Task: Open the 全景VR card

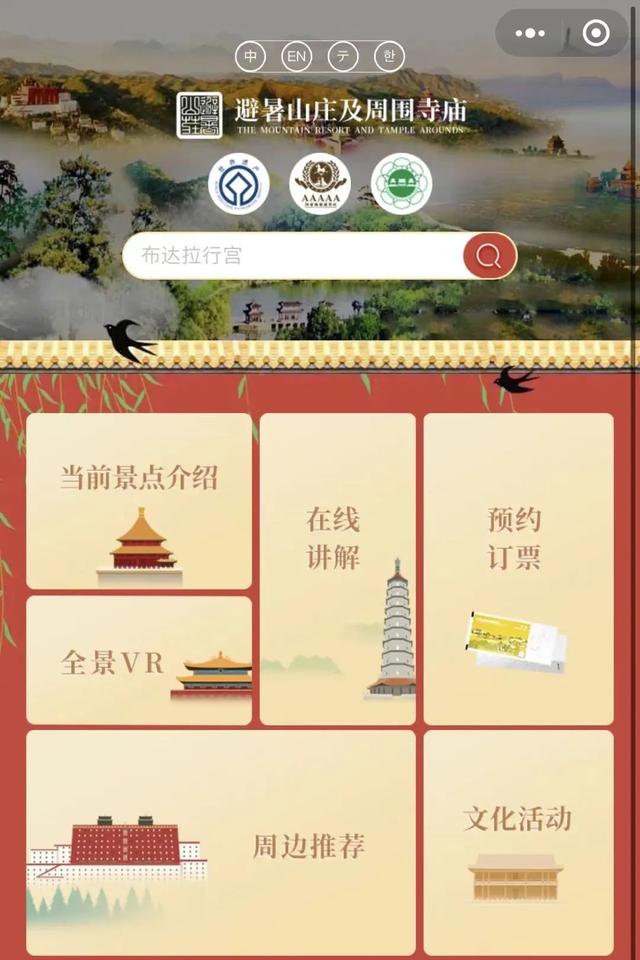Action: (139, 660)
